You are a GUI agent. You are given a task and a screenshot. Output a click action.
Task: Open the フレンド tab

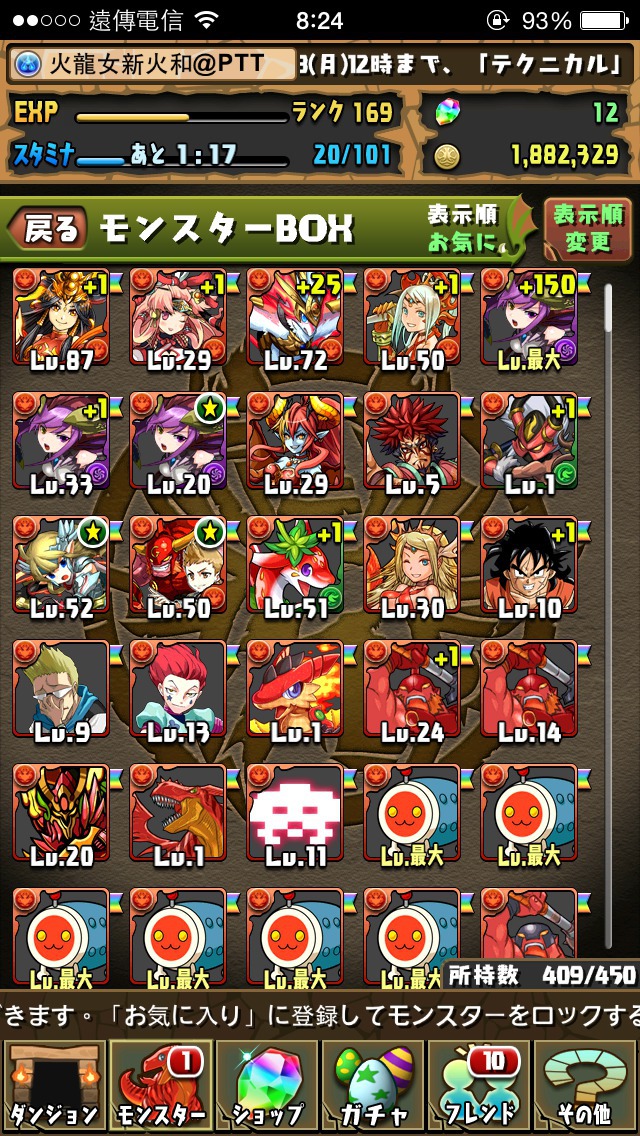point(479,1087)
